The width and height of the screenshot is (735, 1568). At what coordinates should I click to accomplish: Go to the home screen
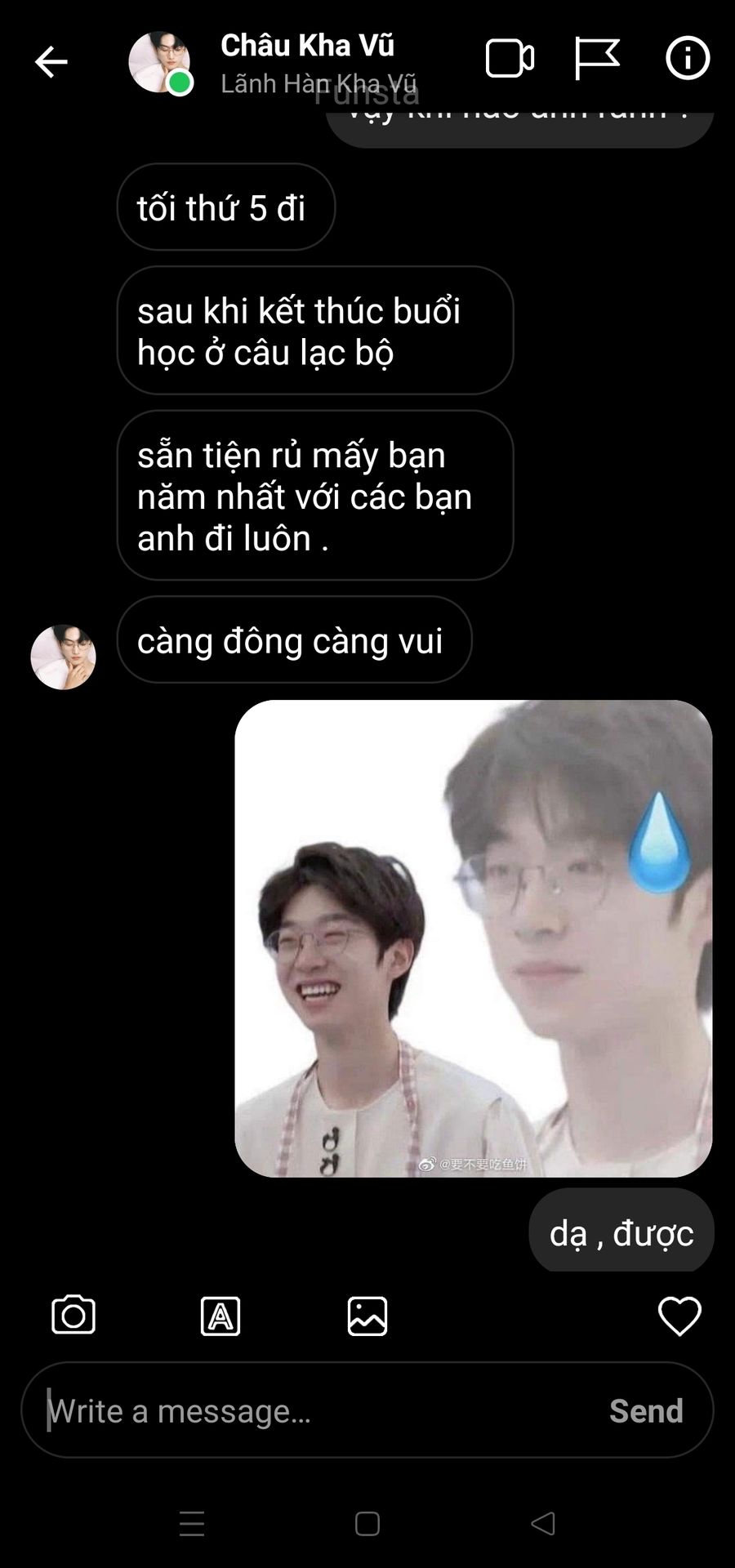(x=367, y=1524)
